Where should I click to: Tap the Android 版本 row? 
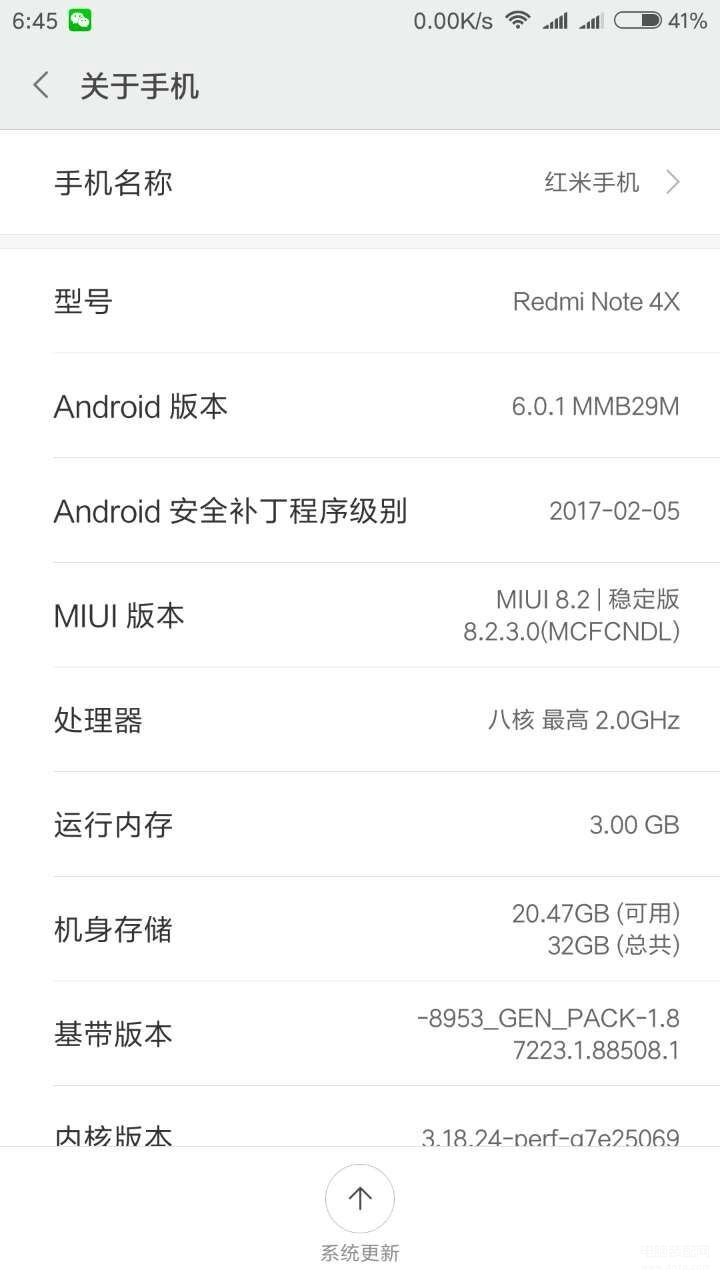click(360, 406)
